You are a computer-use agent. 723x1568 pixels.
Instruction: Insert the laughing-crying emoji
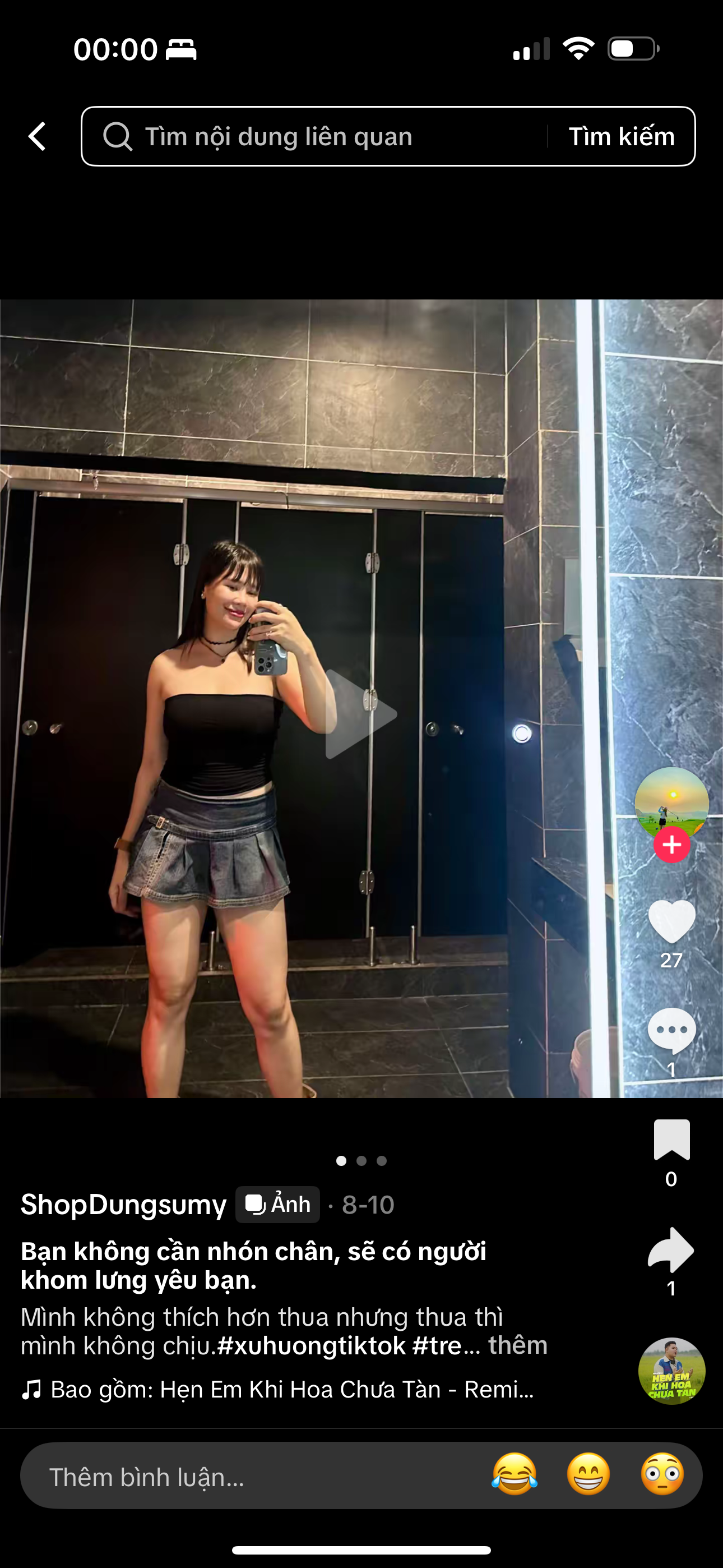(515, 1475)
